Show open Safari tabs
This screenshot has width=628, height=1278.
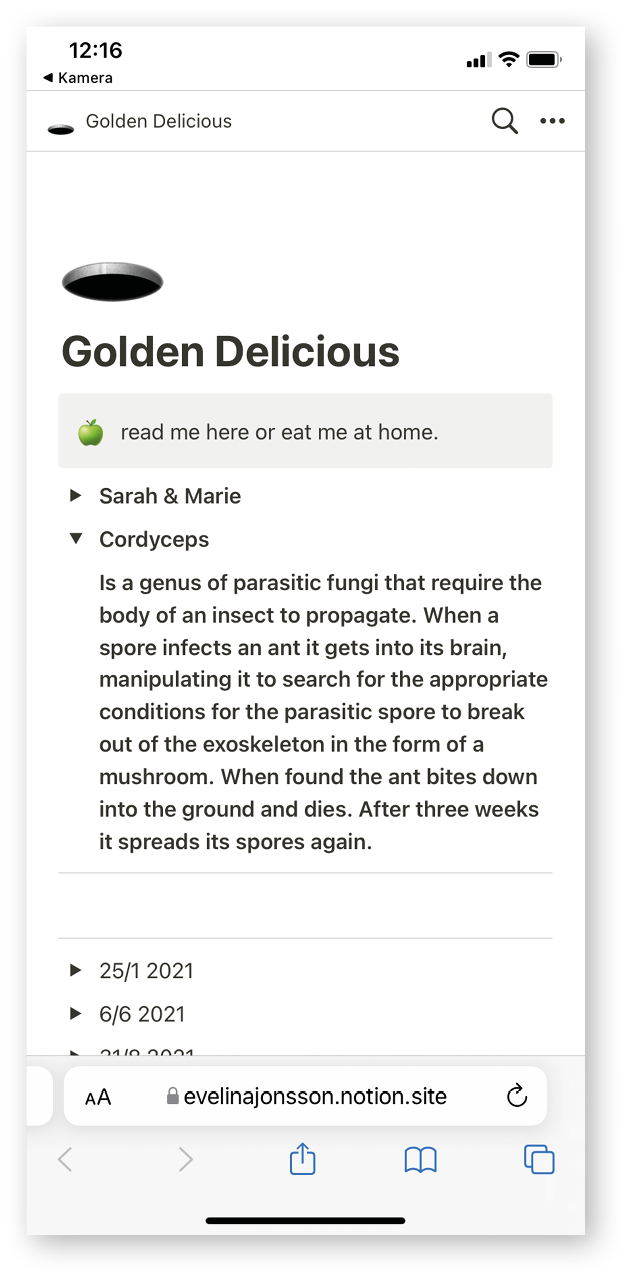pos(539,1159)
